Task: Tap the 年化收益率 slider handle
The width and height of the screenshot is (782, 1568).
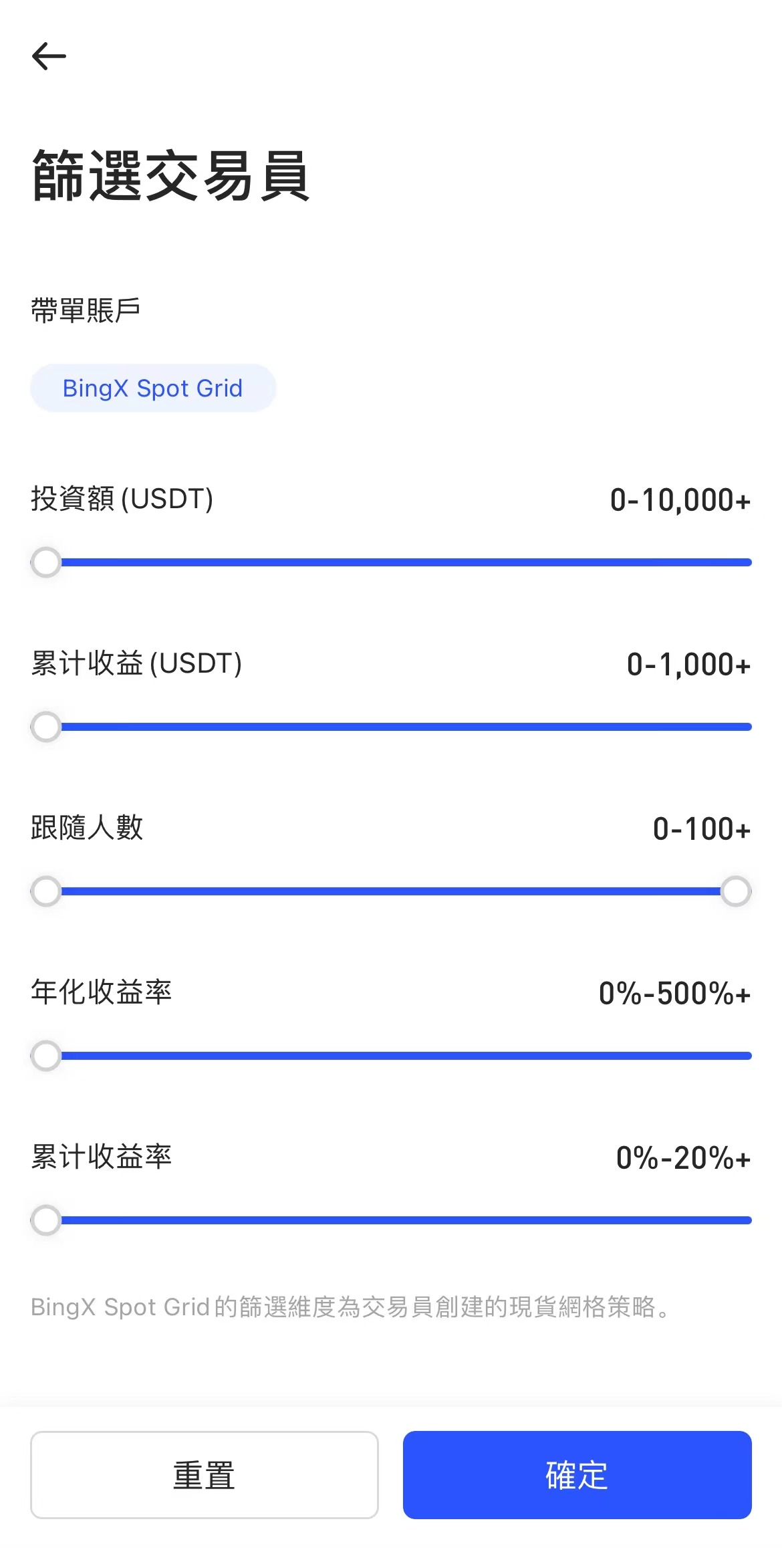Action: click(46, 1056)
